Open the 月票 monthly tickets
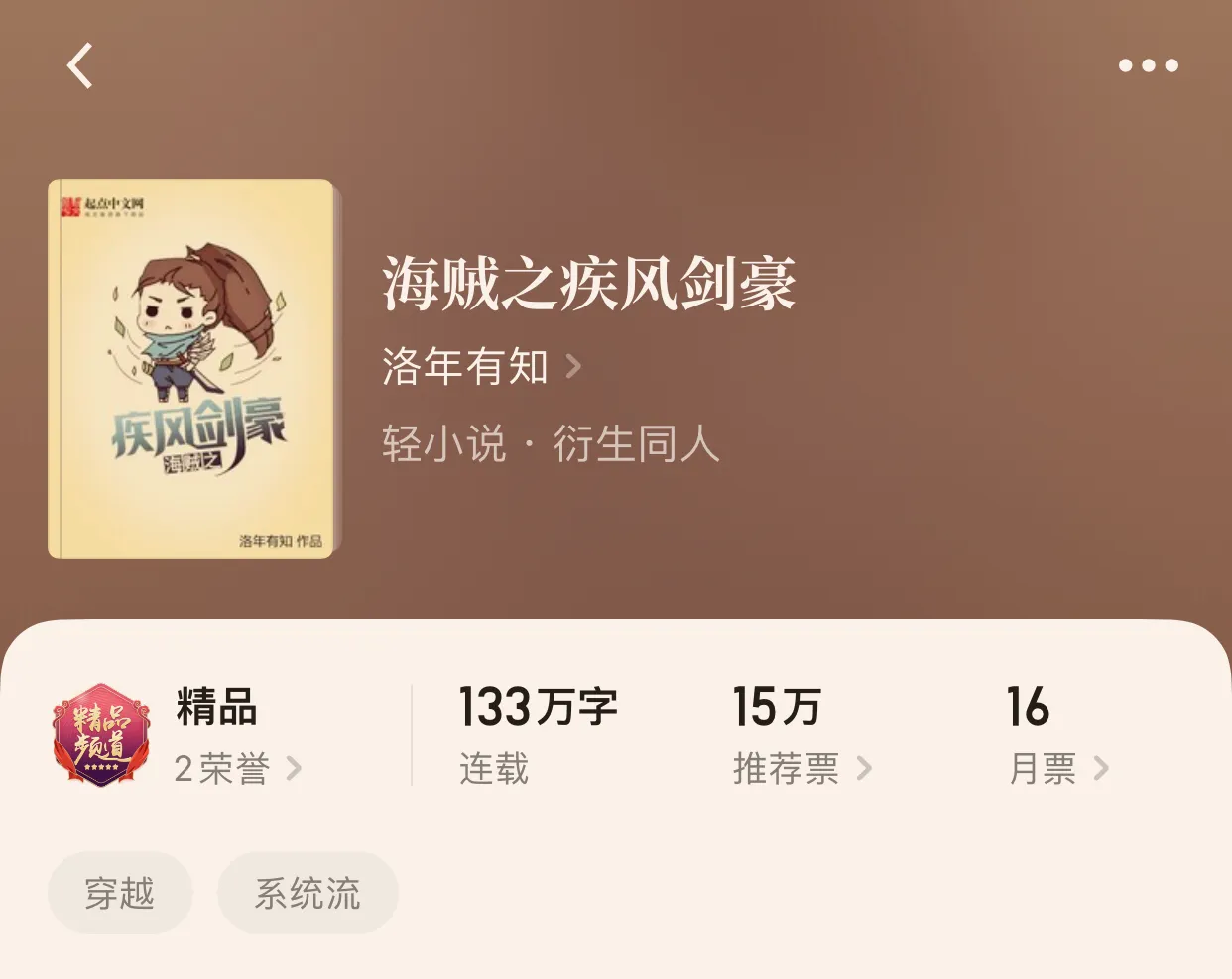The image size is (1232, 979). tap(1057, 768)
